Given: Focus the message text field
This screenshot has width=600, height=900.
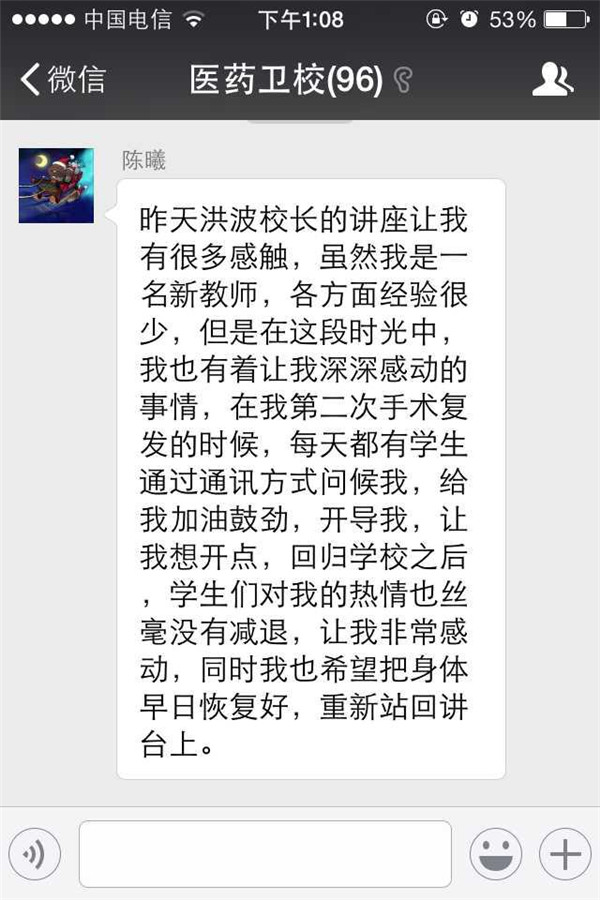Looking at the screenshot, I should 265,854.
